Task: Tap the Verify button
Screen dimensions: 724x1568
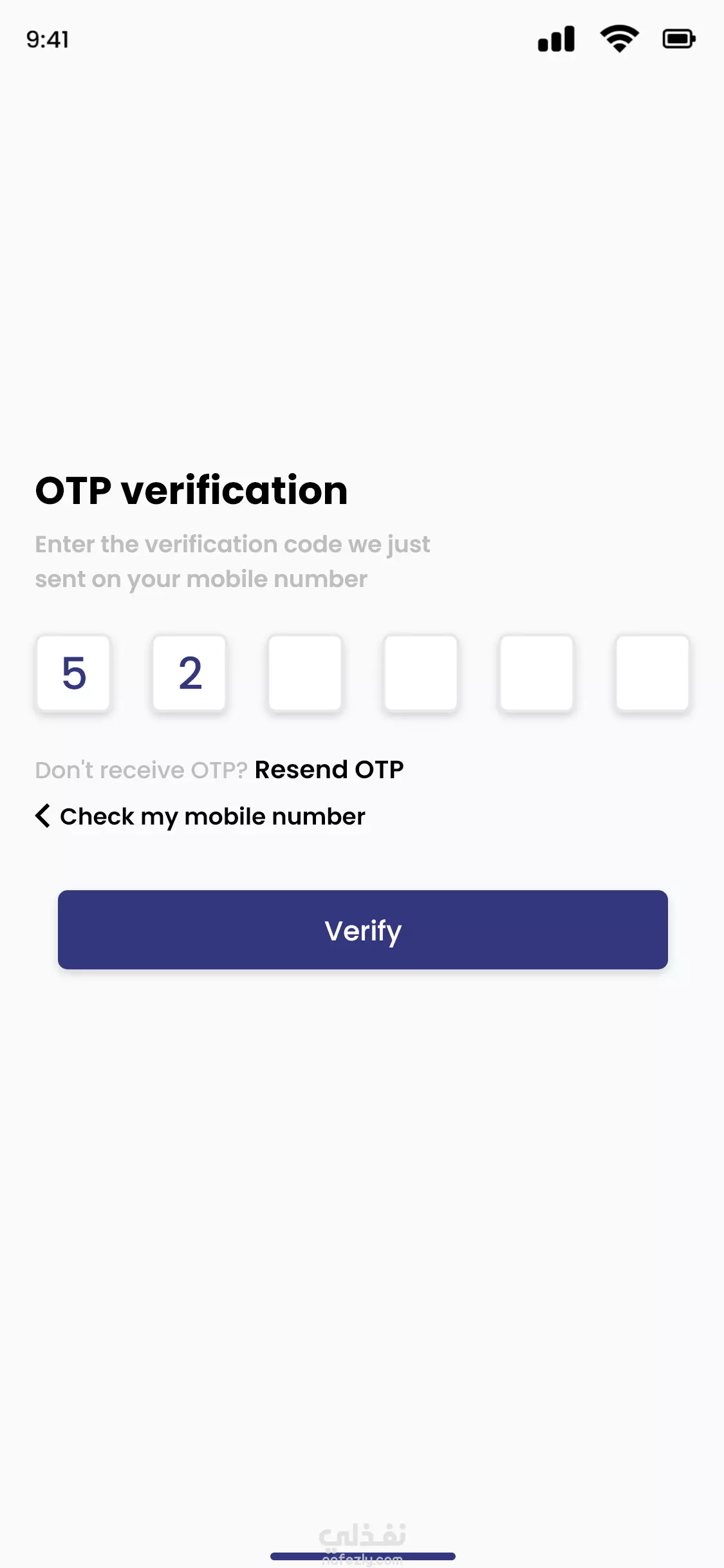Action: click(x=362, y=929)
